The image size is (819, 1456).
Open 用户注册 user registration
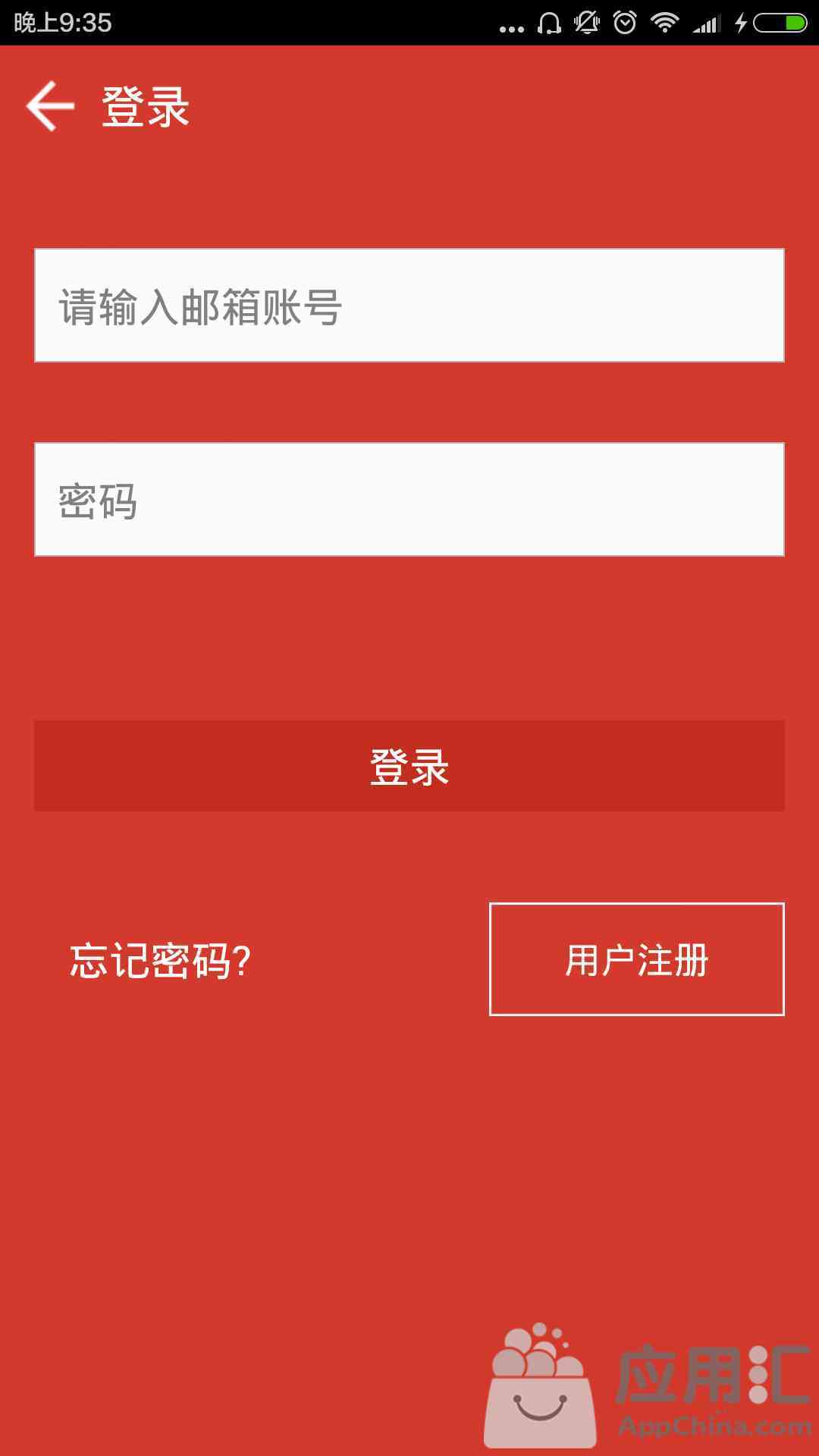637,959
